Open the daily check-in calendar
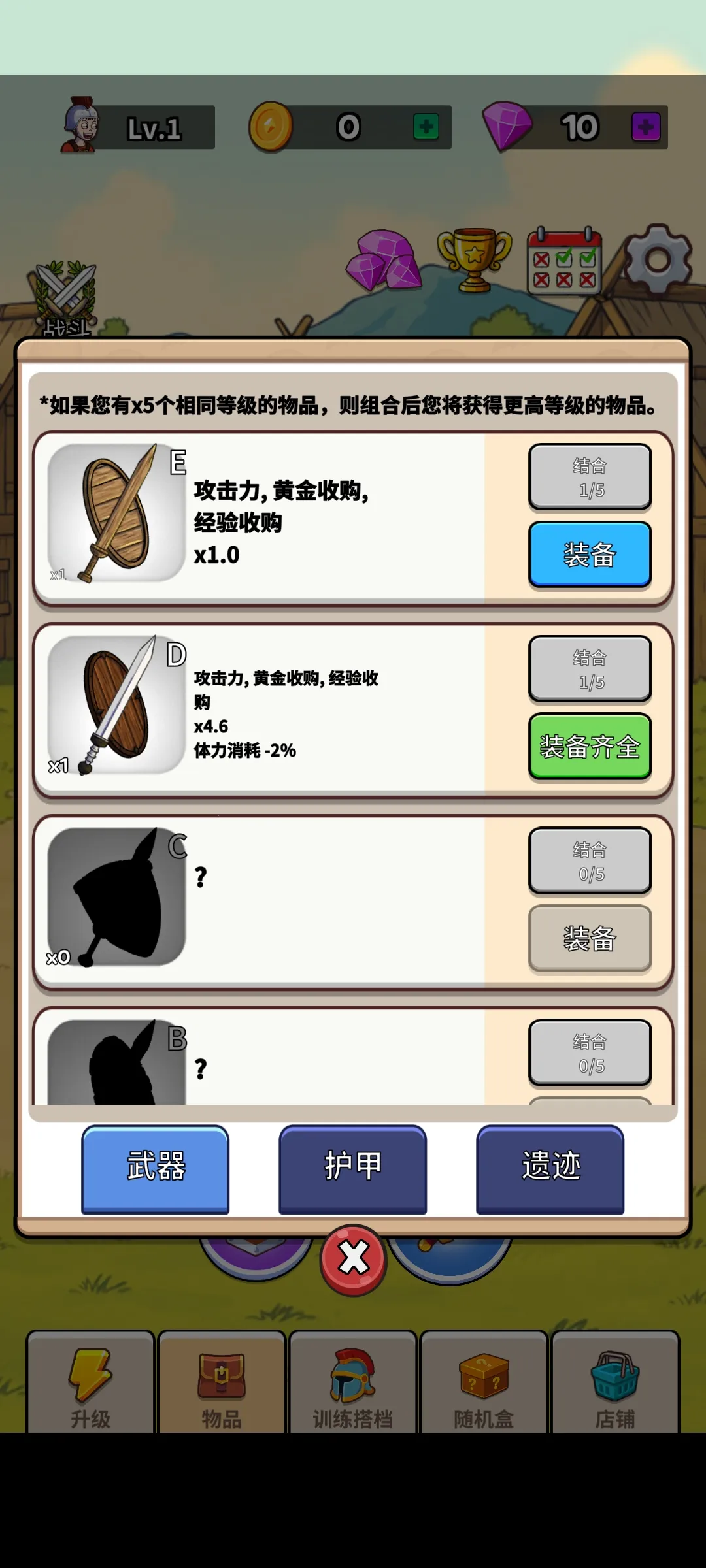 pos(564,261)
